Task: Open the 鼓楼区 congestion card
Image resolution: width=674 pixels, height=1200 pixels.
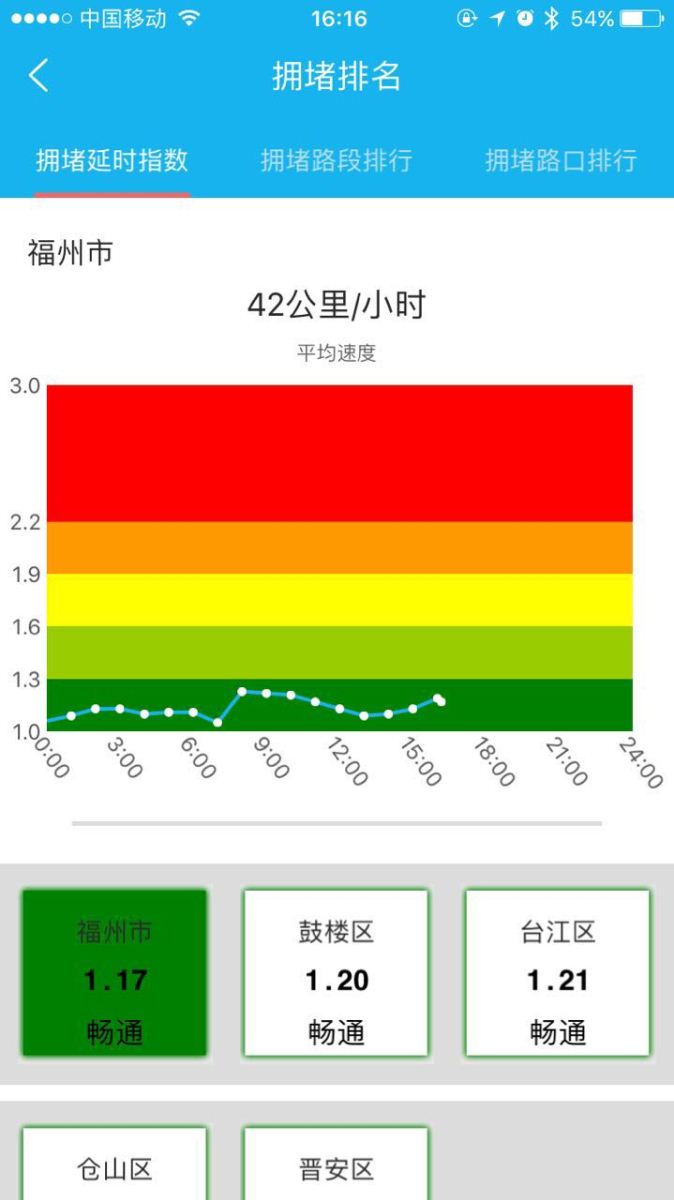Action: [x=336, y=973]
